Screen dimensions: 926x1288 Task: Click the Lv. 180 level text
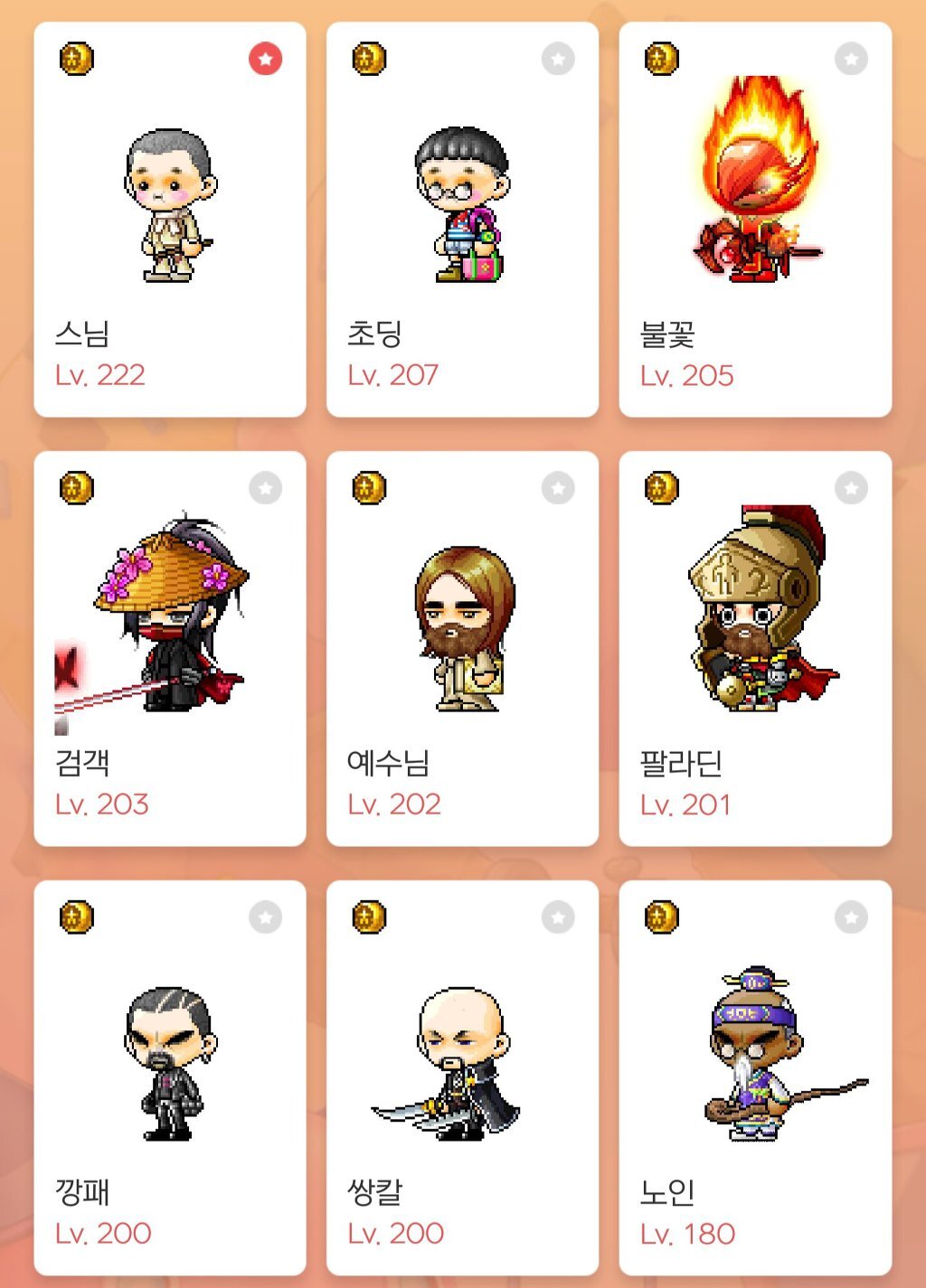tap(689, 1231)
